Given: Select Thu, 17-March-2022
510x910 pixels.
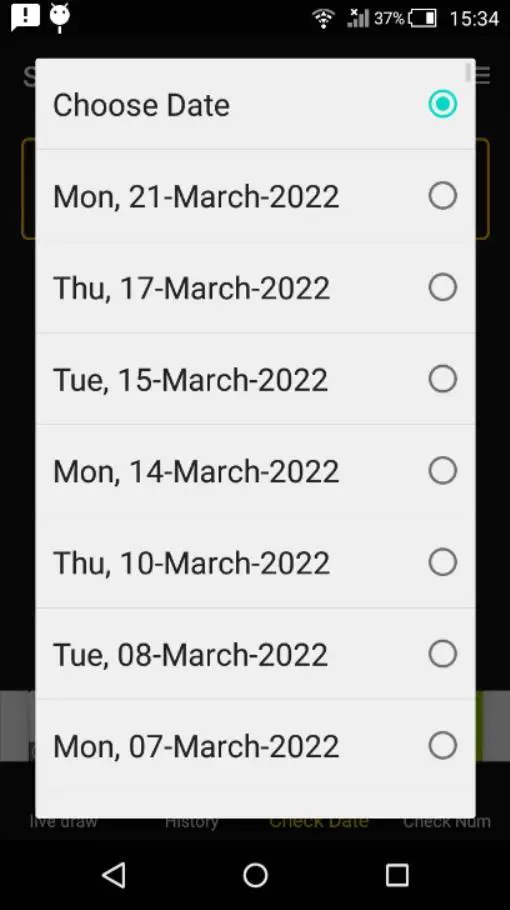Looking at the screenshot, I should [x=255, y=287].
